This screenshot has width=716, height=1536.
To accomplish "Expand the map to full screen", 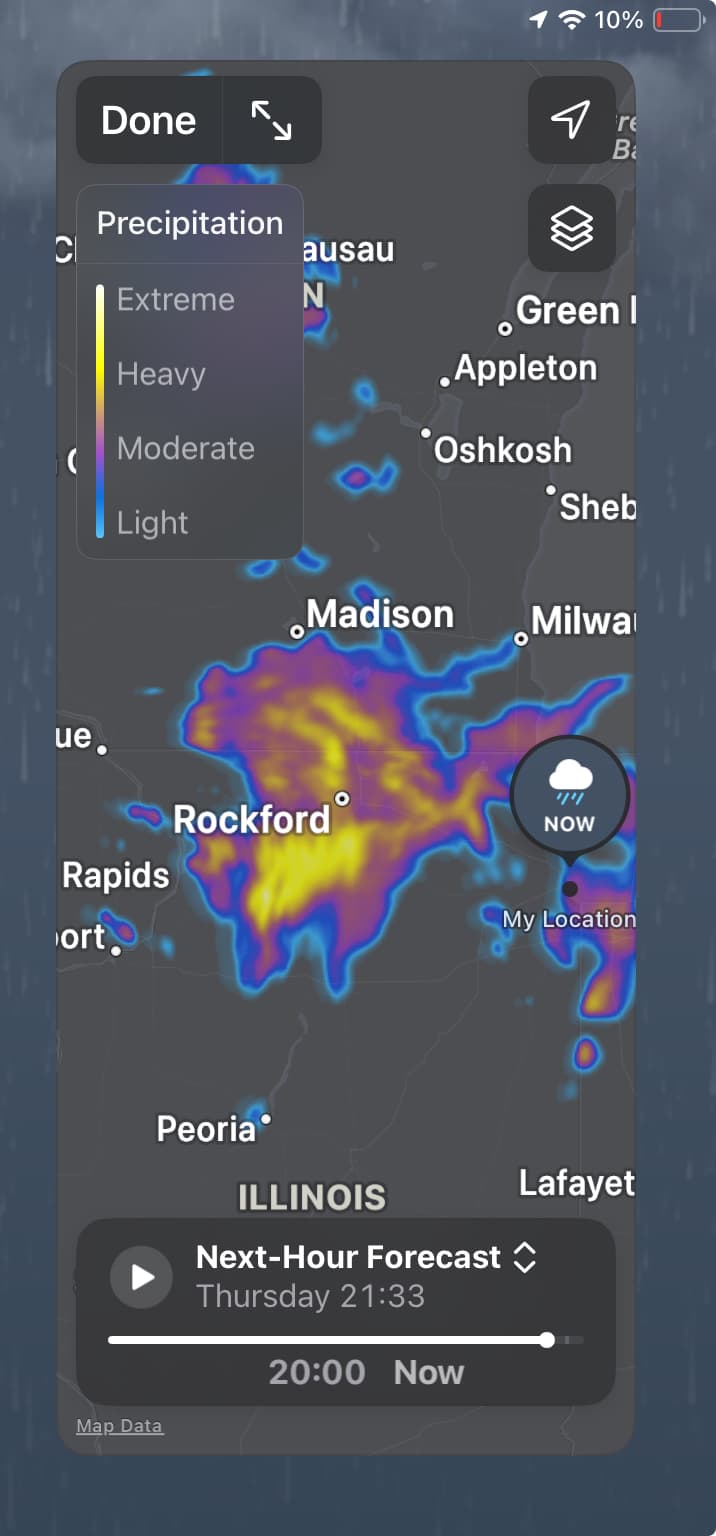I will point(271,121).
